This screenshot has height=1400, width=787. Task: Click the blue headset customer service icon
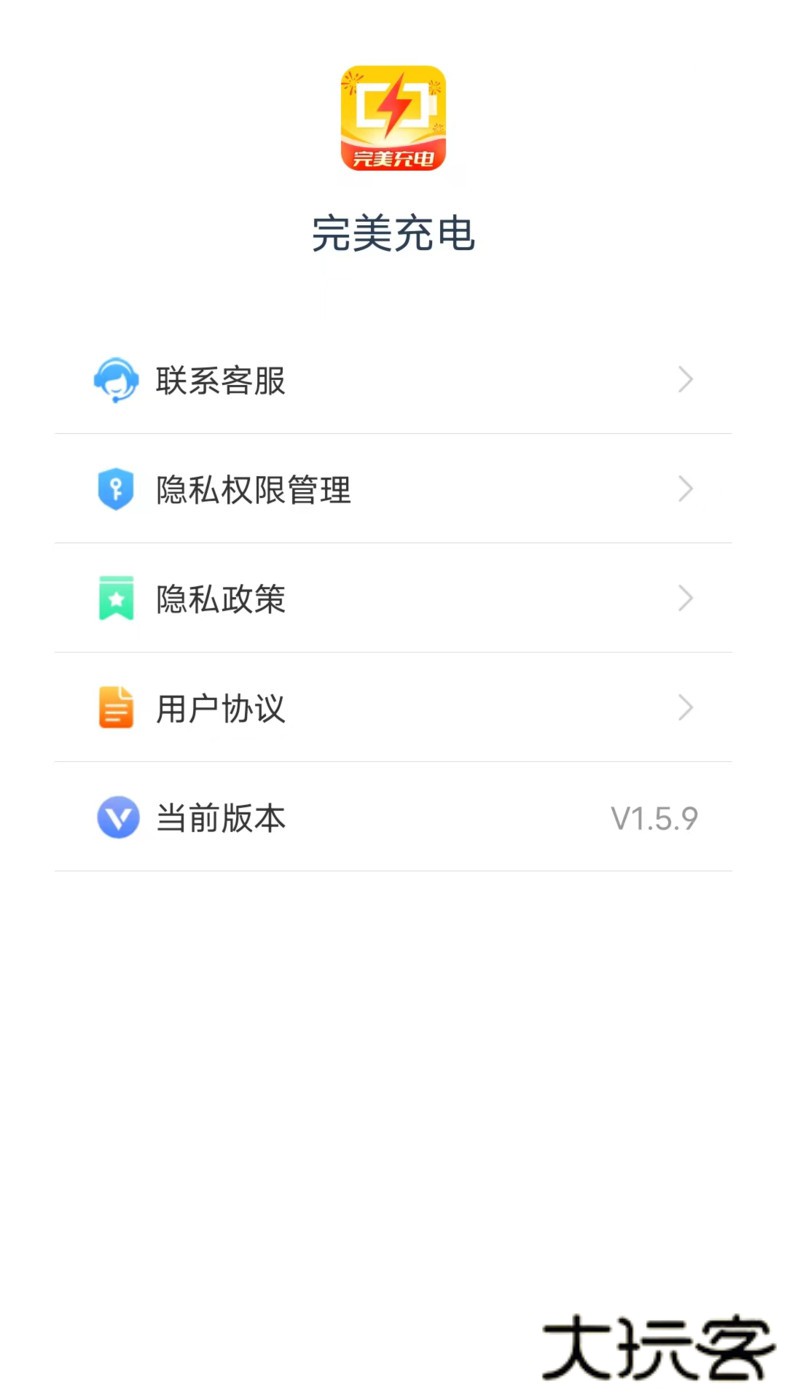tap(117, 380)
